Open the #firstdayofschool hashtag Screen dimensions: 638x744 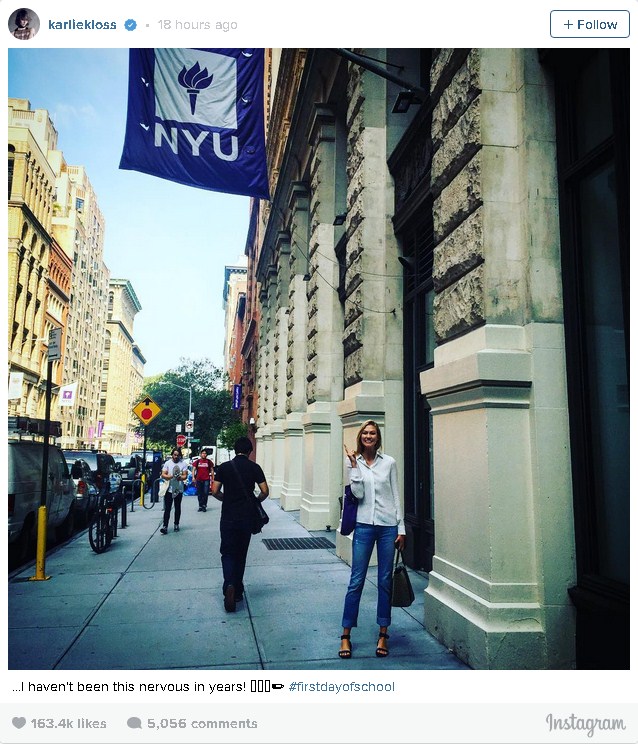pyautogui.click(x=341, y=687)
